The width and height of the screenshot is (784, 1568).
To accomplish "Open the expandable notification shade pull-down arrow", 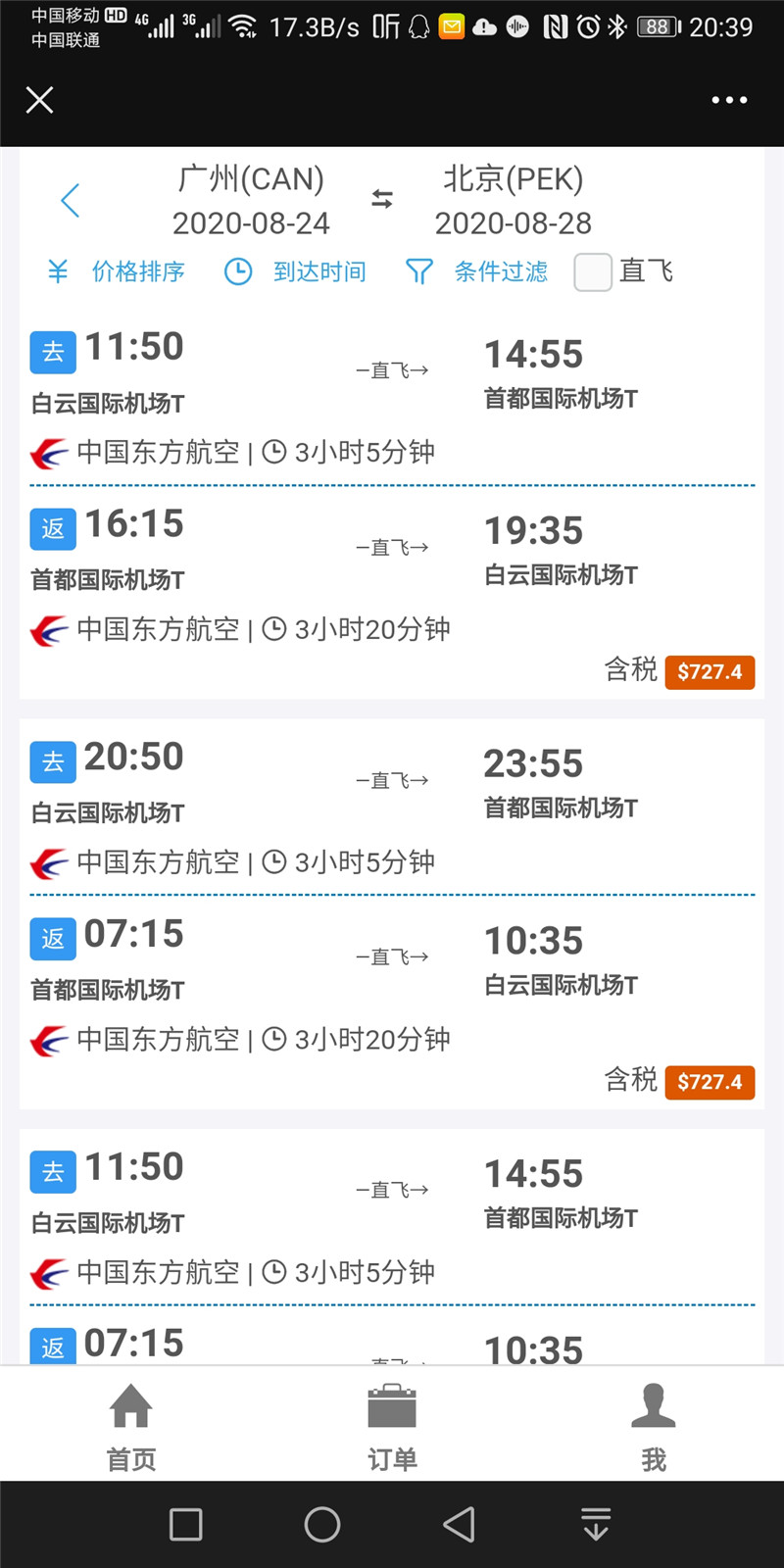I will coord(594,1525).
